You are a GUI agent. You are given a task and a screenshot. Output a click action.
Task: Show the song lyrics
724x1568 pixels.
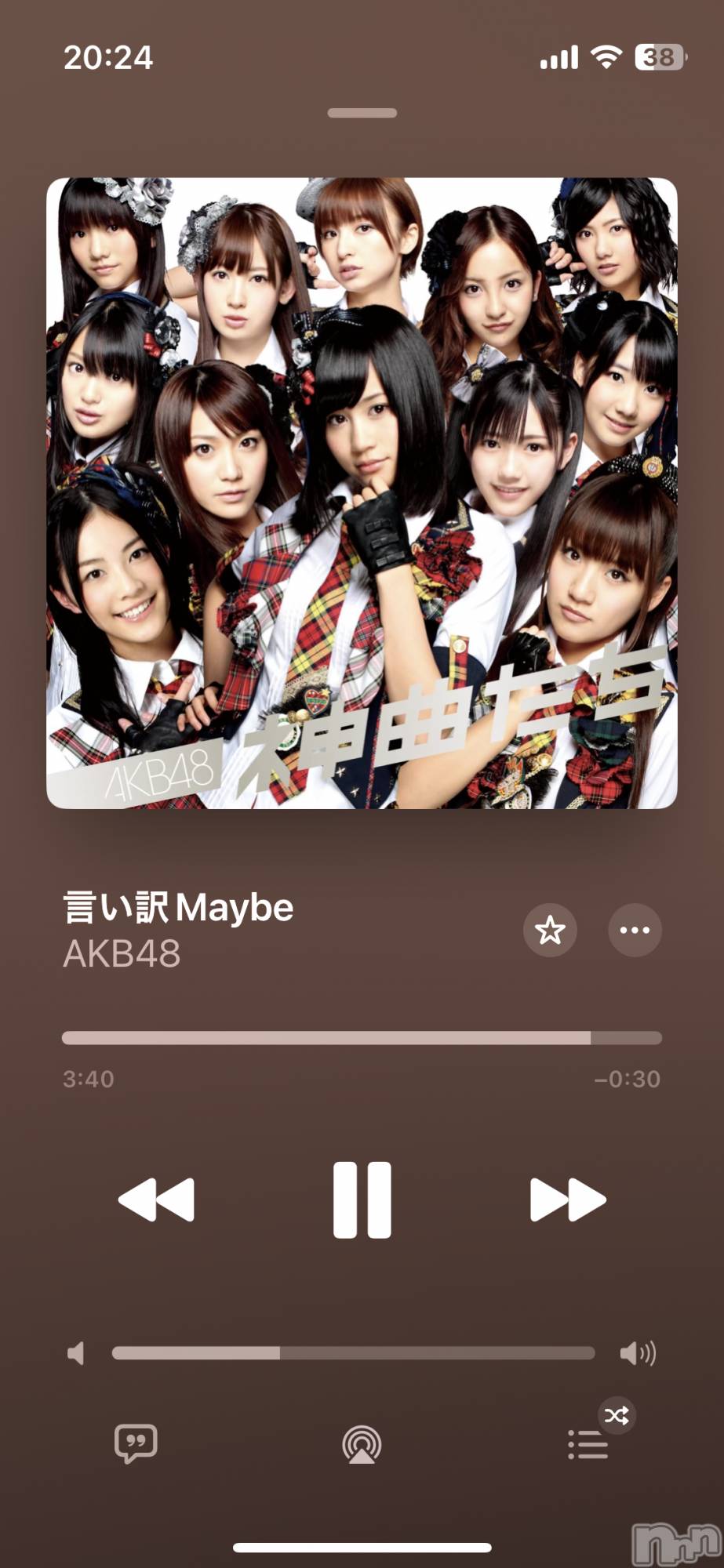[x=136, y=1443]
